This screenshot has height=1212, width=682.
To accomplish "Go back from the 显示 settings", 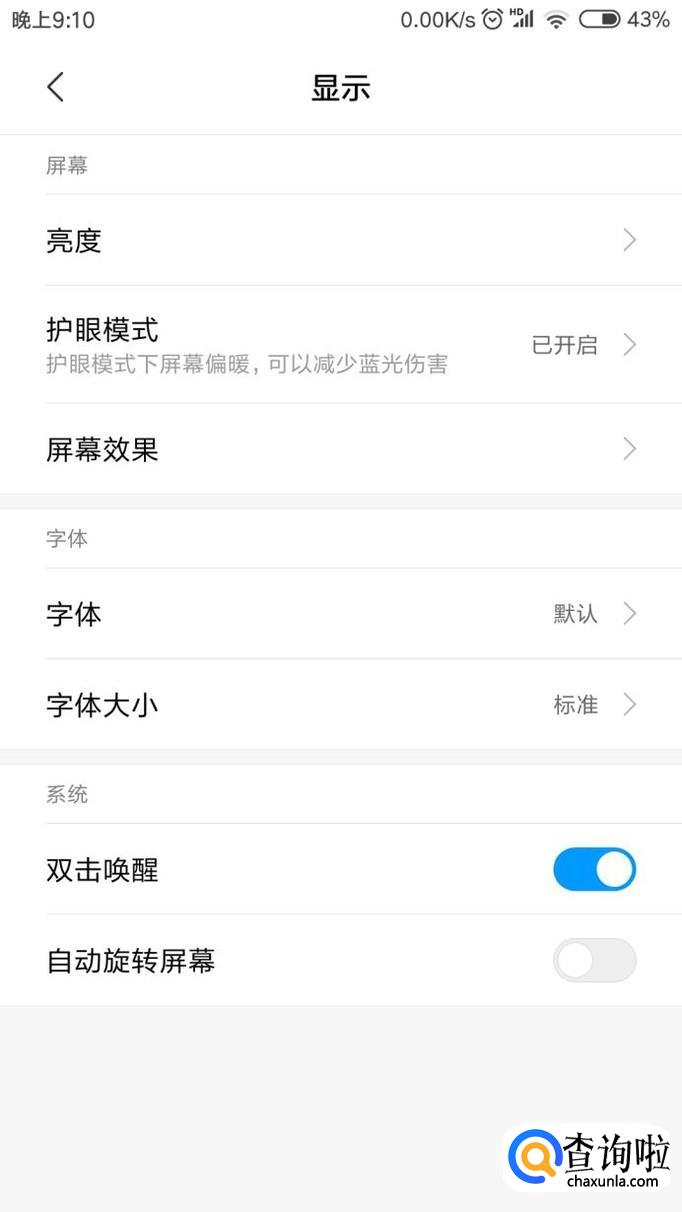I will coord(55,87).
